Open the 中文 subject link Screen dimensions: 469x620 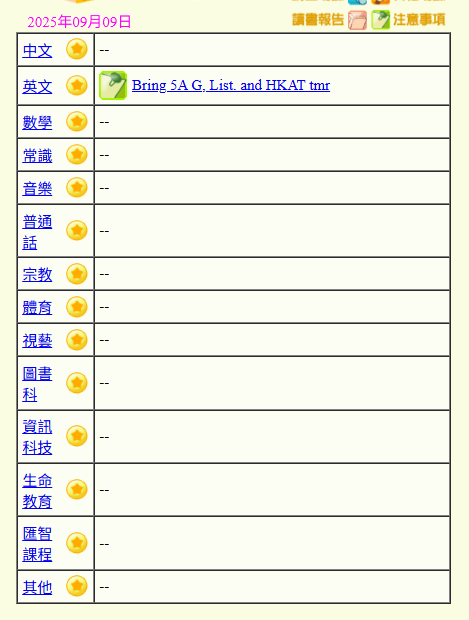[x=37, y=51]
